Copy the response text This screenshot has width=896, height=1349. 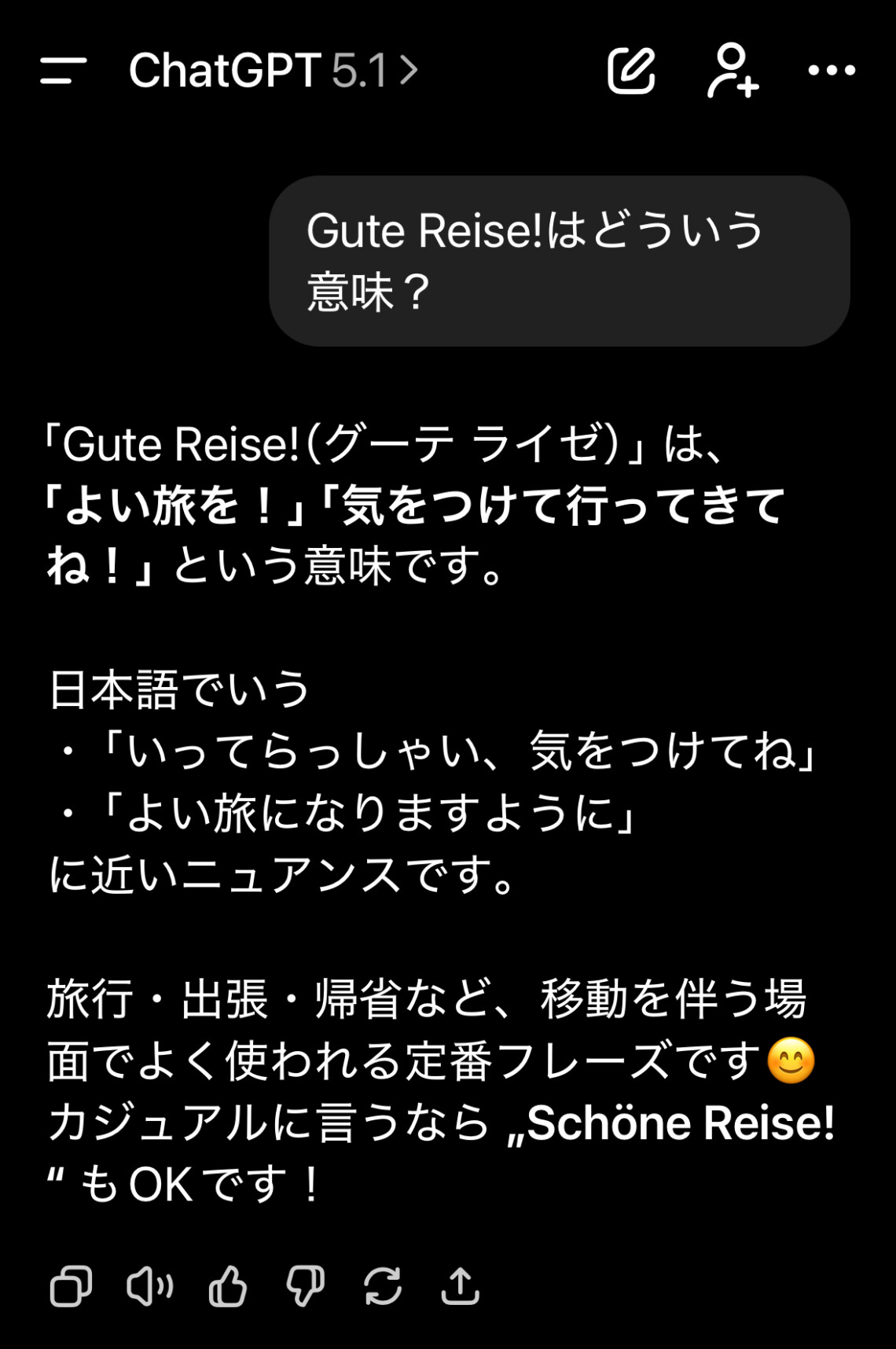click(x=71, y=1287)
